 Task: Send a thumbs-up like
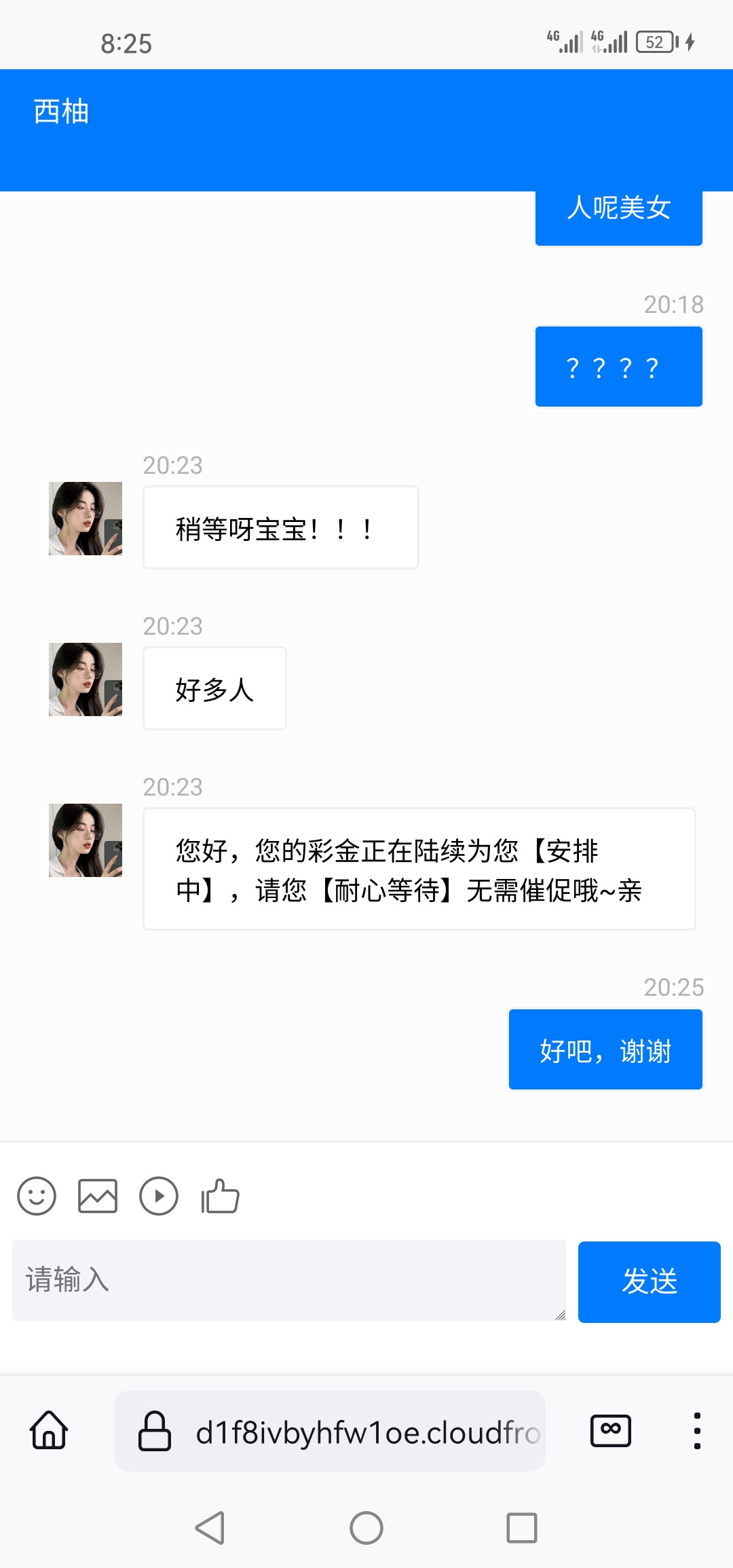coord(220,1196)
